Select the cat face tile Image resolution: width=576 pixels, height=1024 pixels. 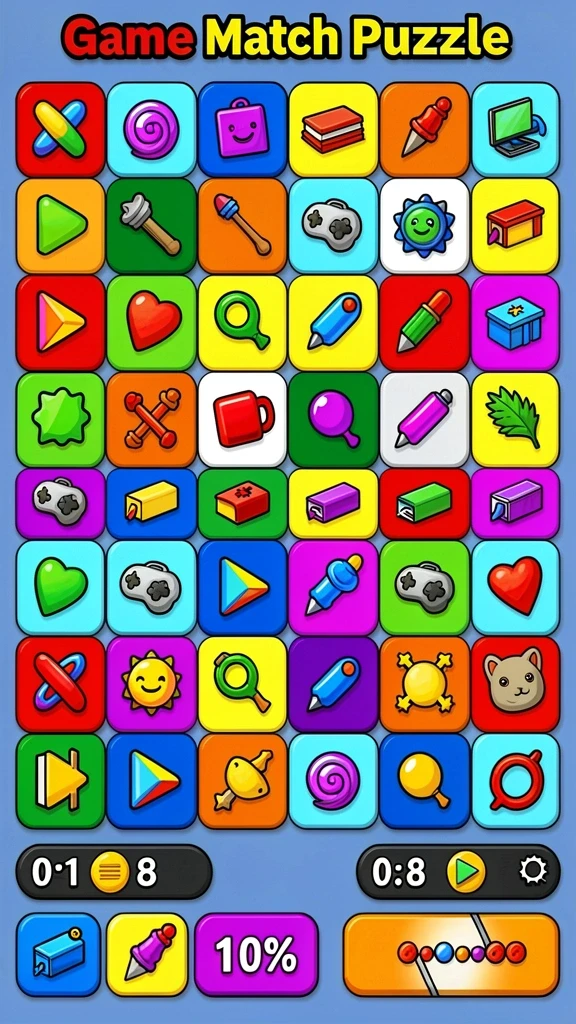point(515,684)
